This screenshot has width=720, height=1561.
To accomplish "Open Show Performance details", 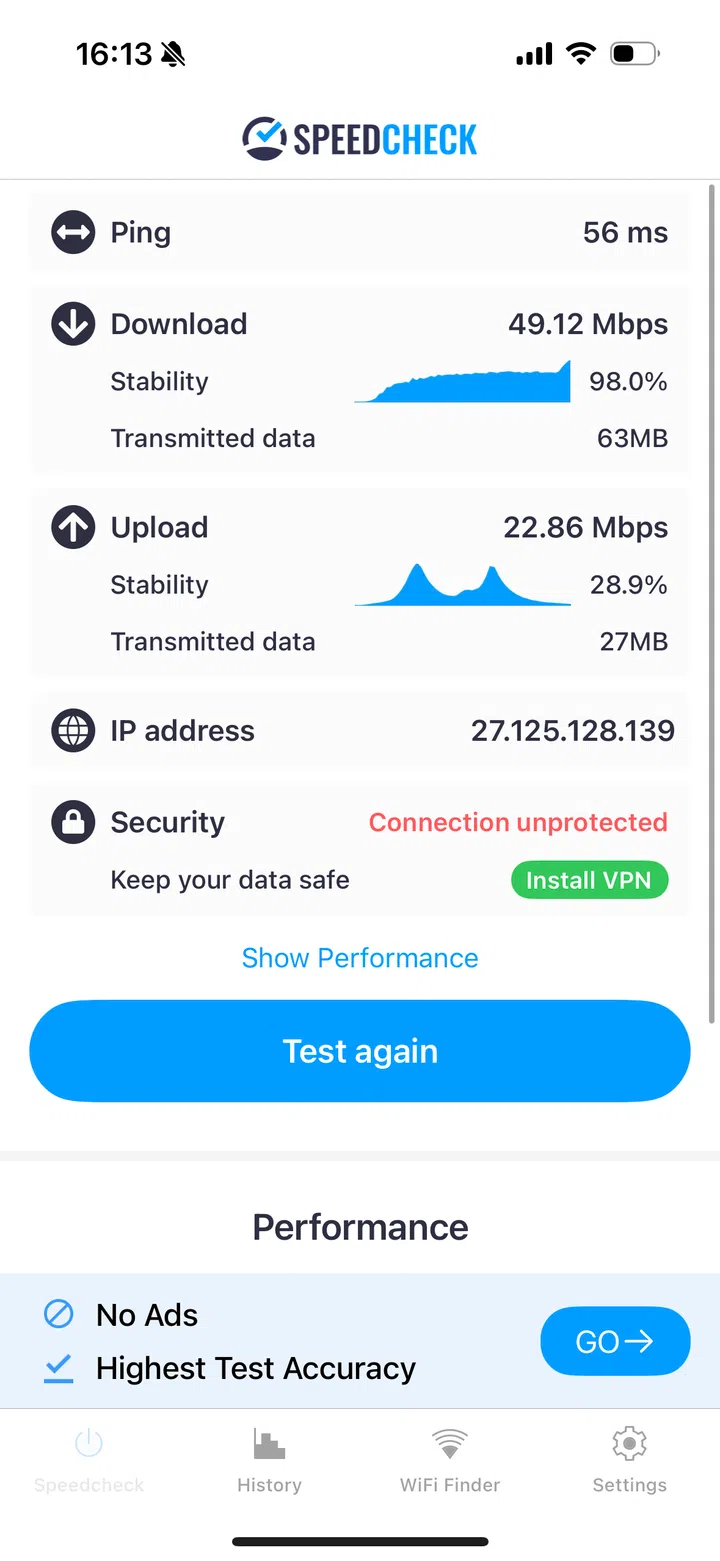I will [x=360, y=958].
